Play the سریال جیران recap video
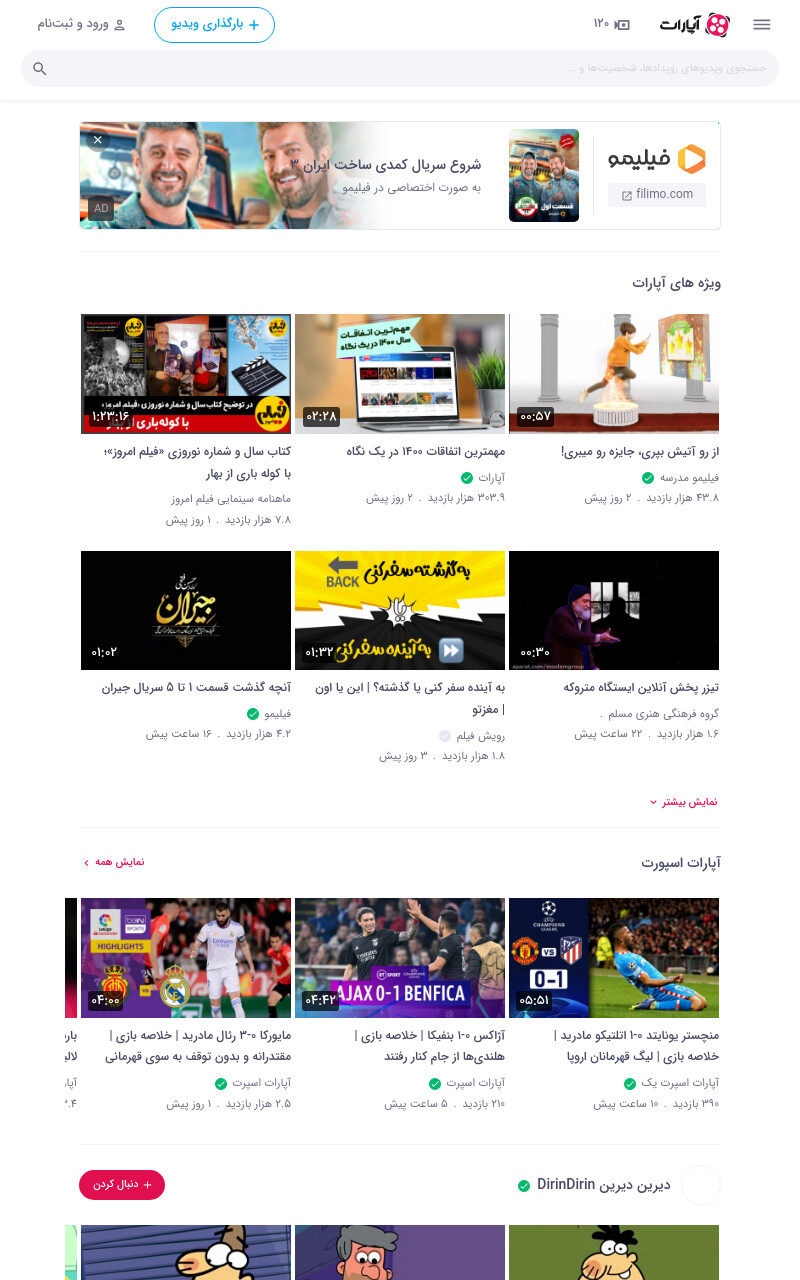This screenshot has width=800, height=1280. pos(186,610)
